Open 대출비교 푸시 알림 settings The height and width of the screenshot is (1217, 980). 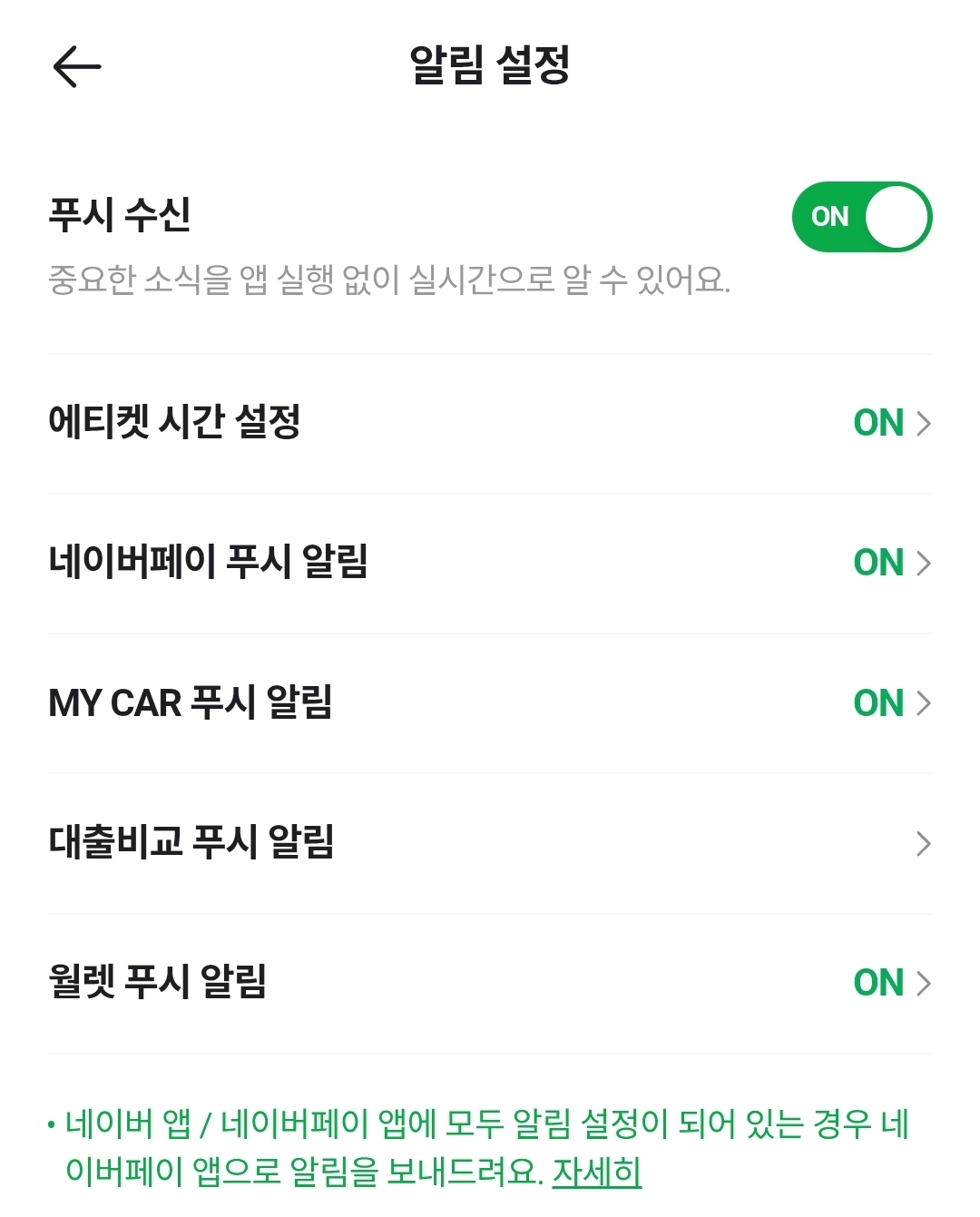[490, 843]
